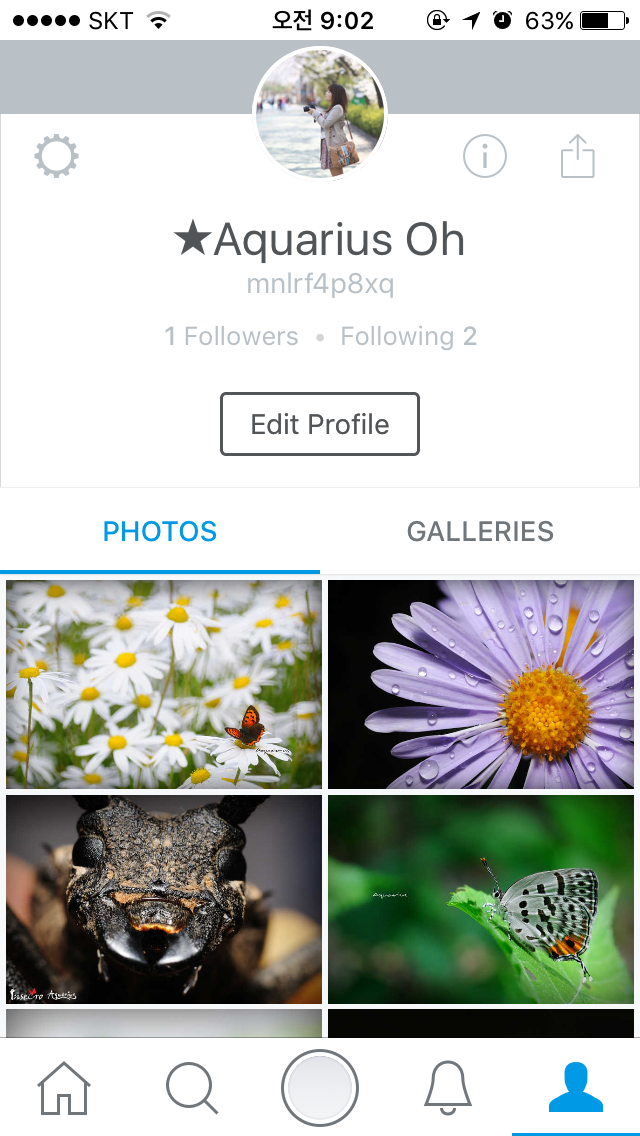640x1136 pixels.
Task: Tap the profile info icon
Action: click(x=485, y=156)
